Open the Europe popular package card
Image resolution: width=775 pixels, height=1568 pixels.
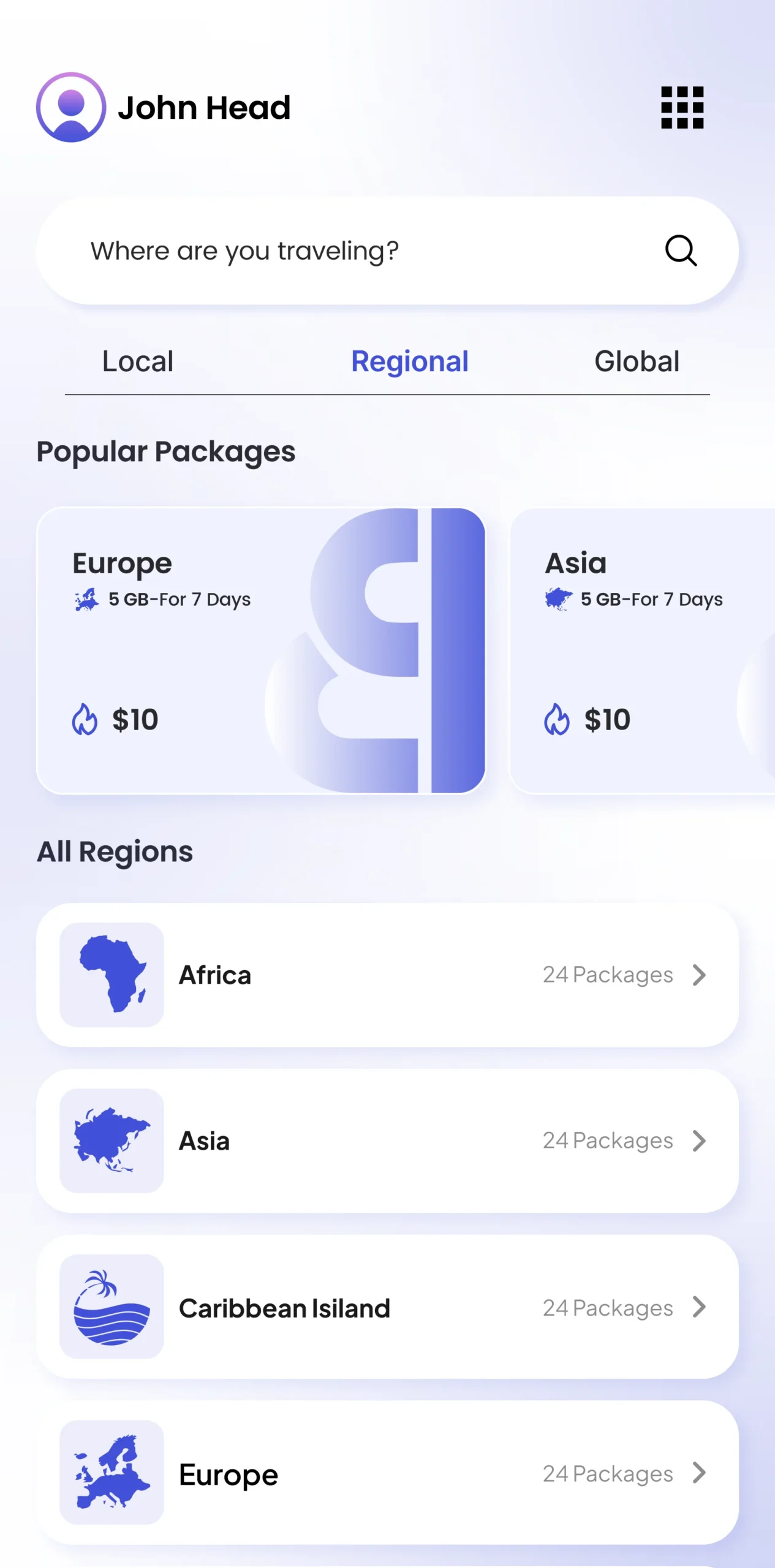click(261, 650)
